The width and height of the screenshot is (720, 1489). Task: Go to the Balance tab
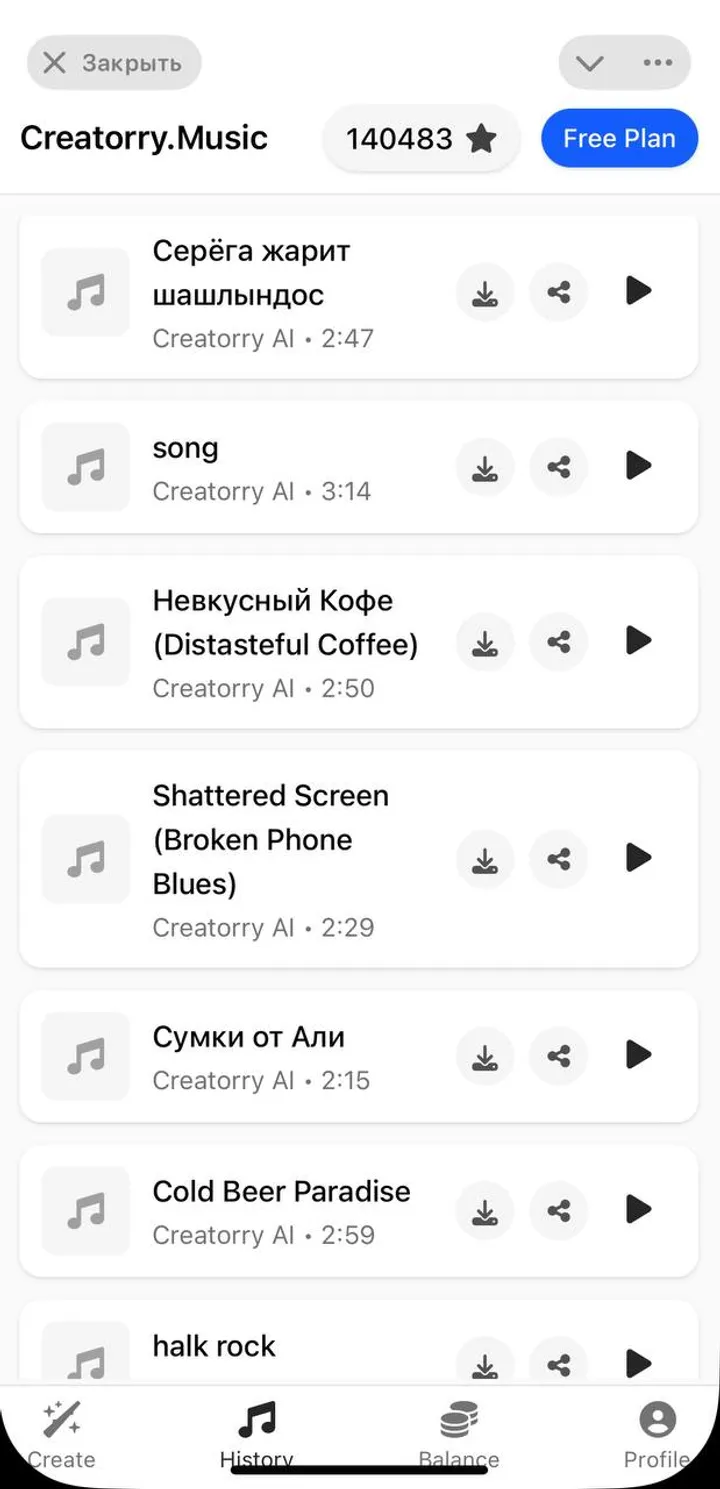click(x=458, y=1433)
